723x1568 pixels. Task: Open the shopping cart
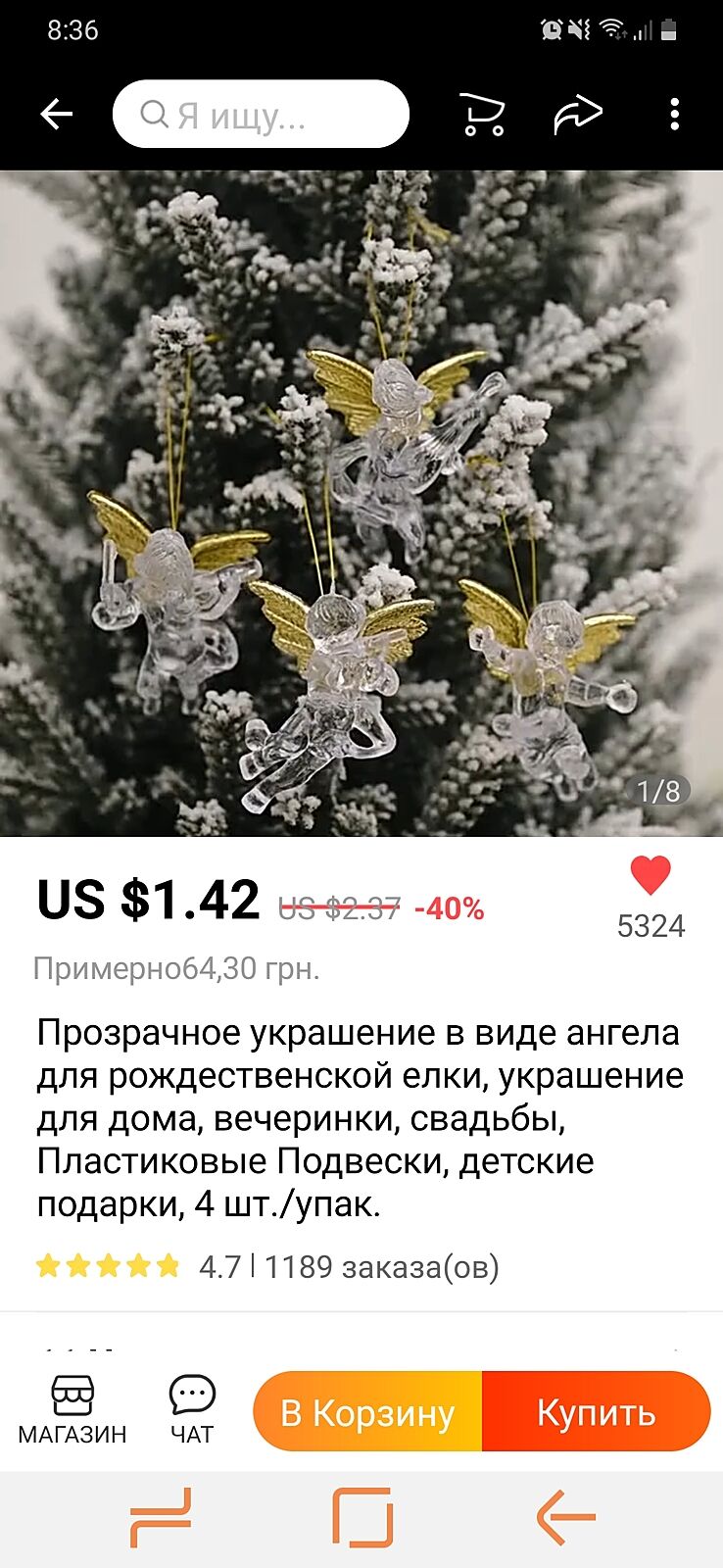(x=482, y=115)
